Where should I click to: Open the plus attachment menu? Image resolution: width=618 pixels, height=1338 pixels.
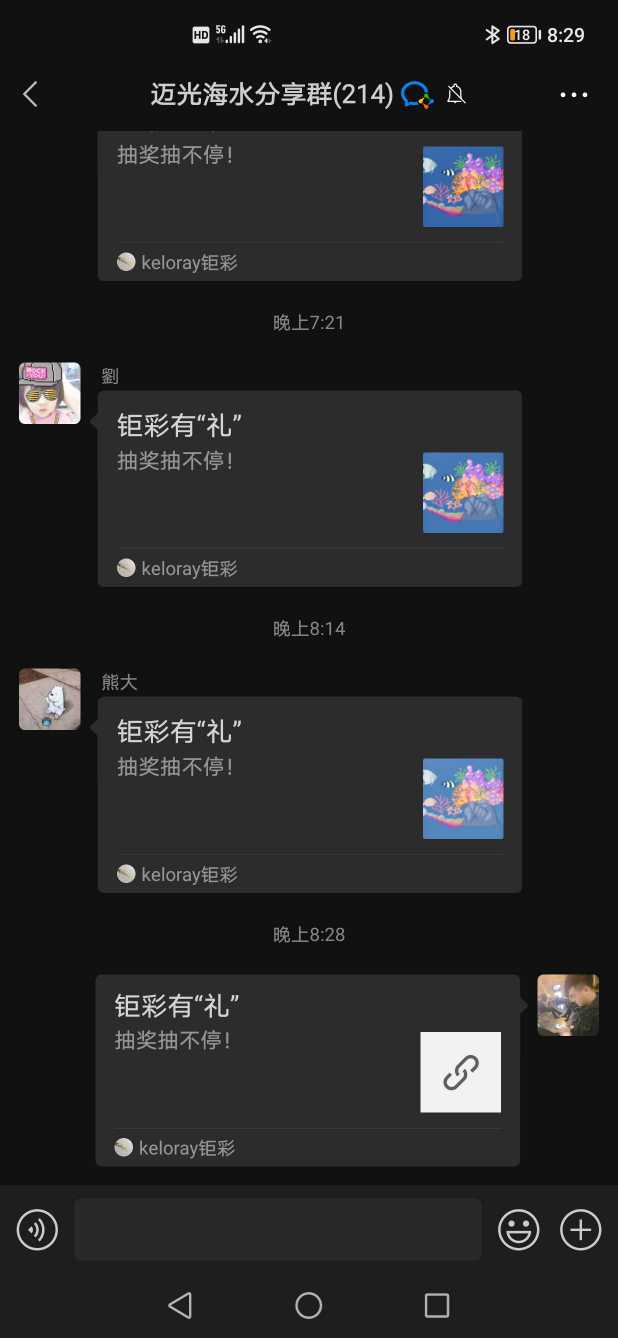(581, 1229)
